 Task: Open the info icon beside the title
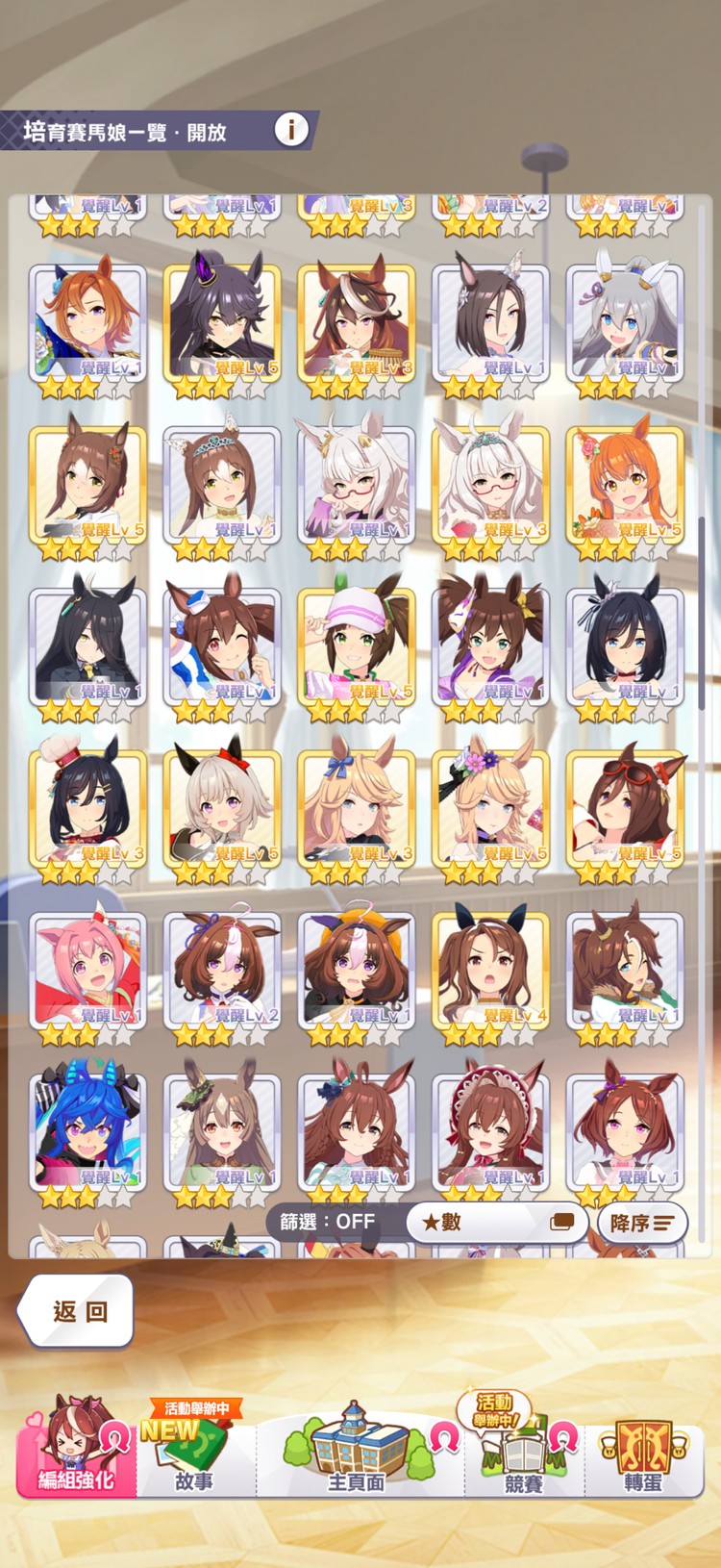coord(291,129)
